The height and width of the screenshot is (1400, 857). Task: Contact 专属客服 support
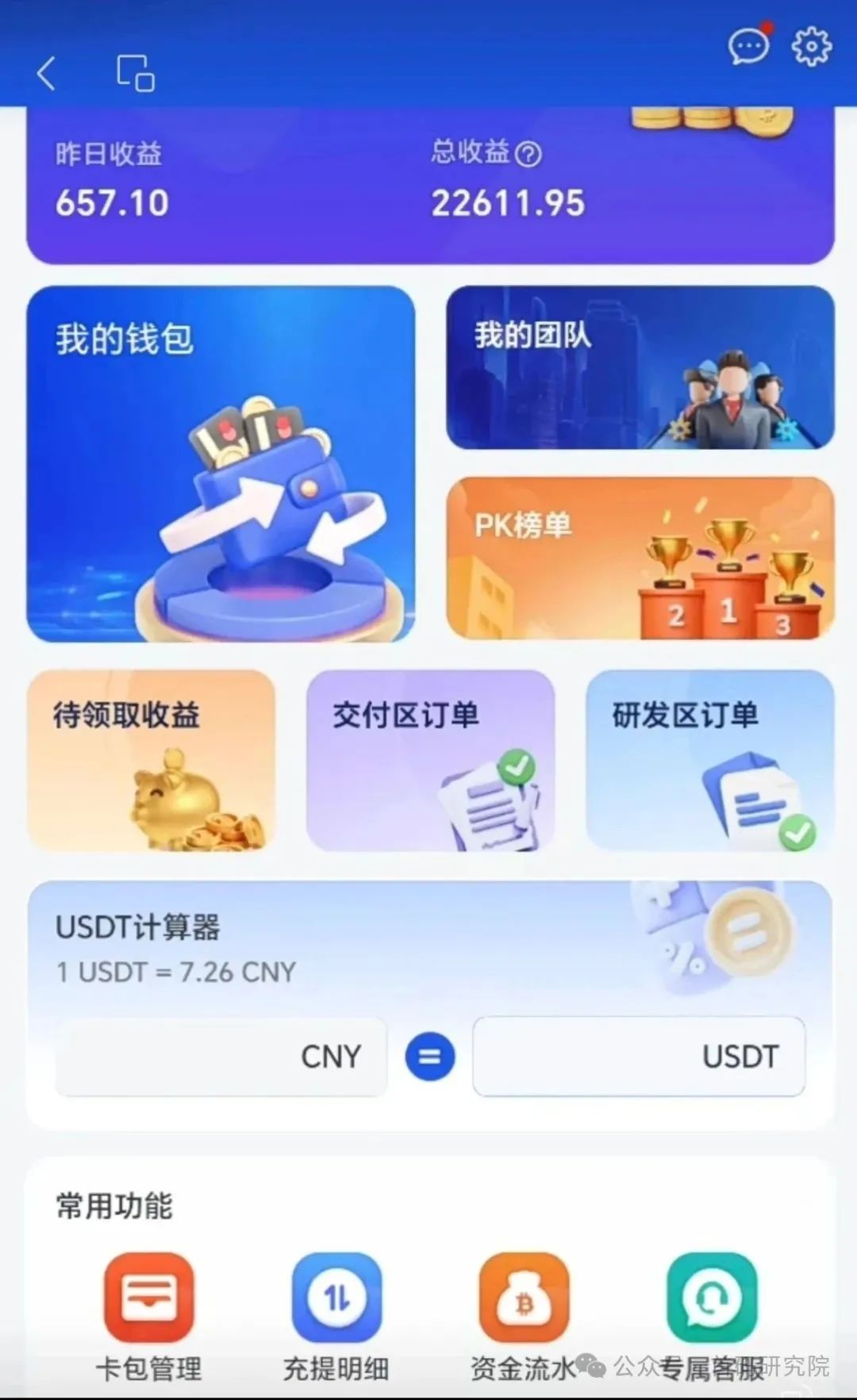pyautogui.click(x=712, y=1318)
